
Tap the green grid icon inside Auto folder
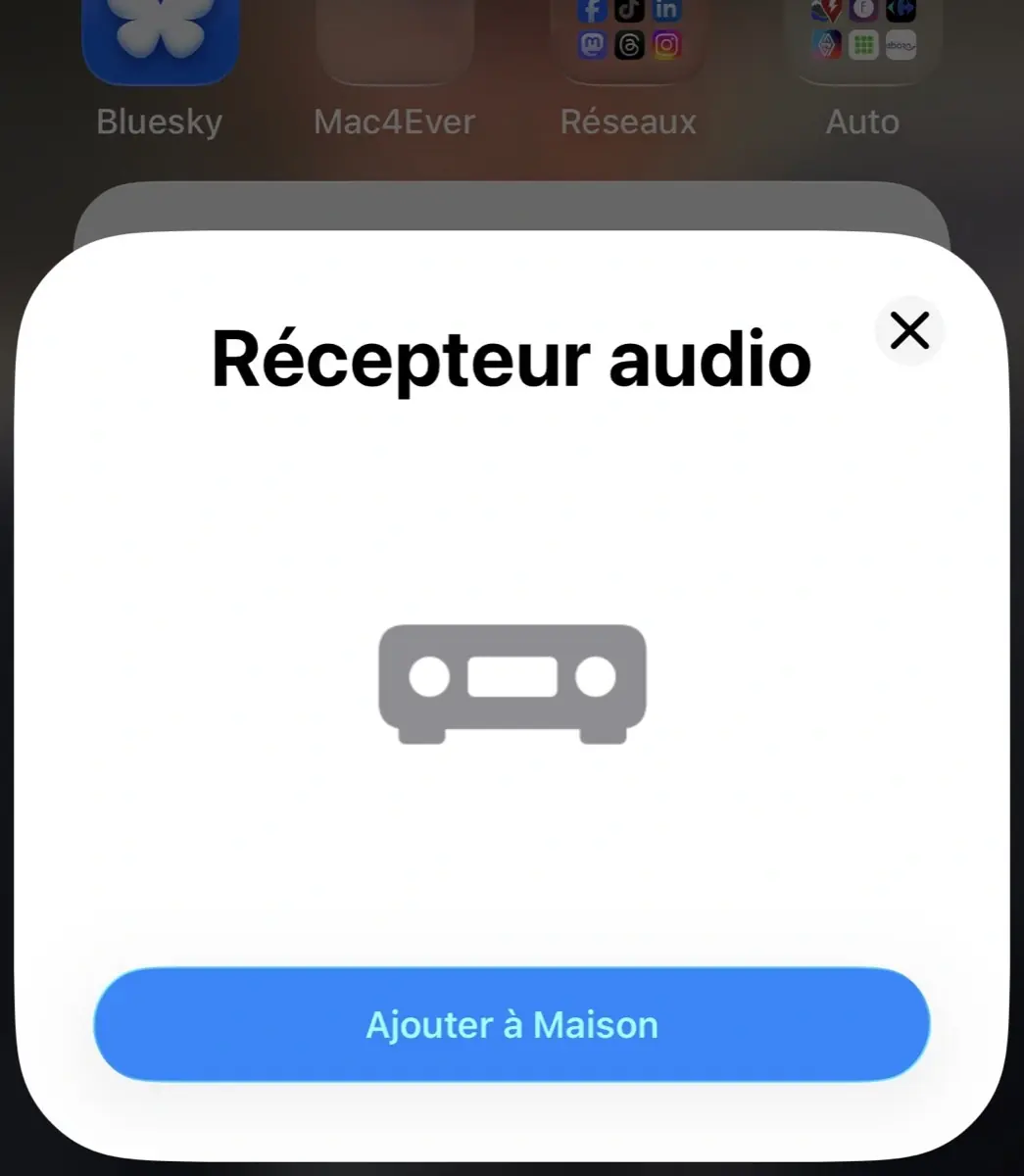(864, 46)
